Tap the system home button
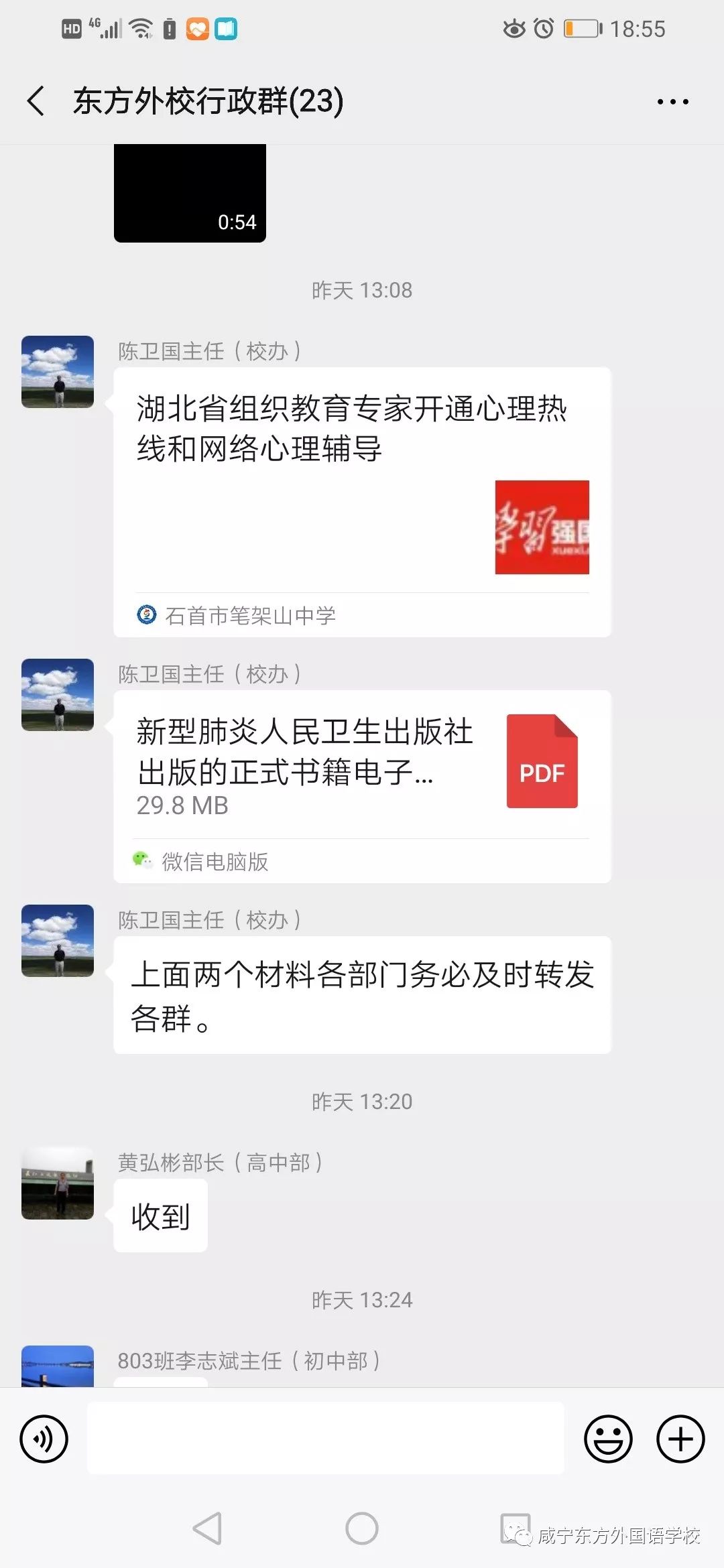Screen dimensions: 724x1568 tap(362, 1528)
